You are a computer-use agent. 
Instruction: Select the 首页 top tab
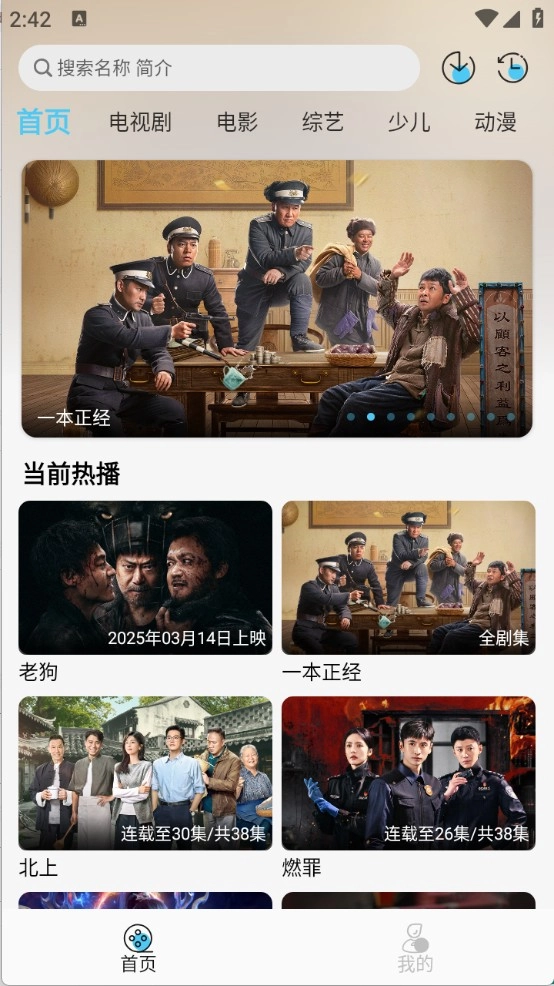point(43,122)
